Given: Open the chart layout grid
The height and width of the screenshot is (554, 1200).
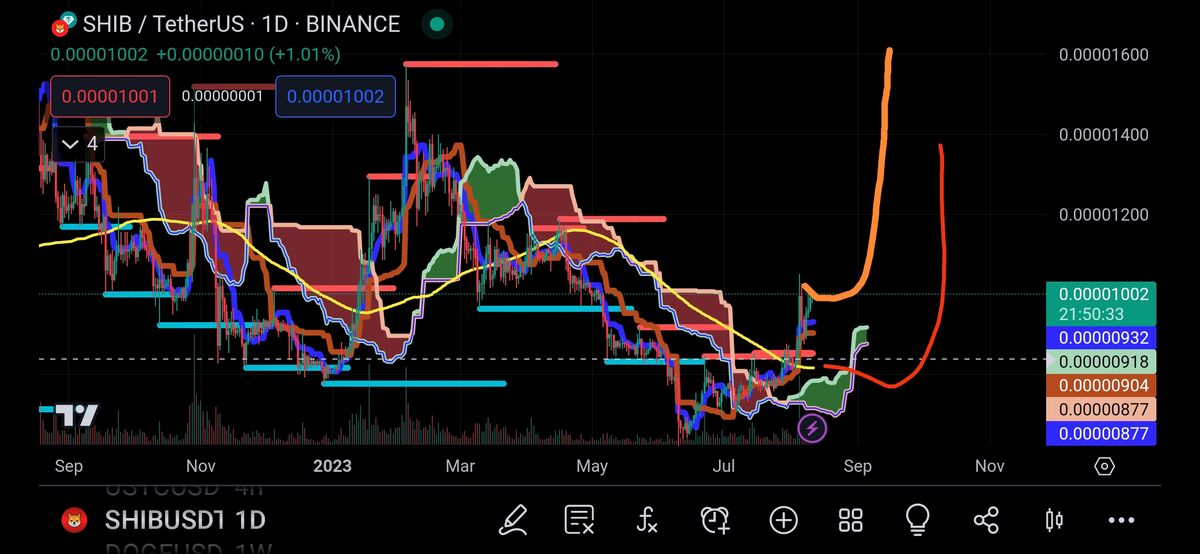Looking at the screenshot, I should pyautogui.click(x=850, y=519).
